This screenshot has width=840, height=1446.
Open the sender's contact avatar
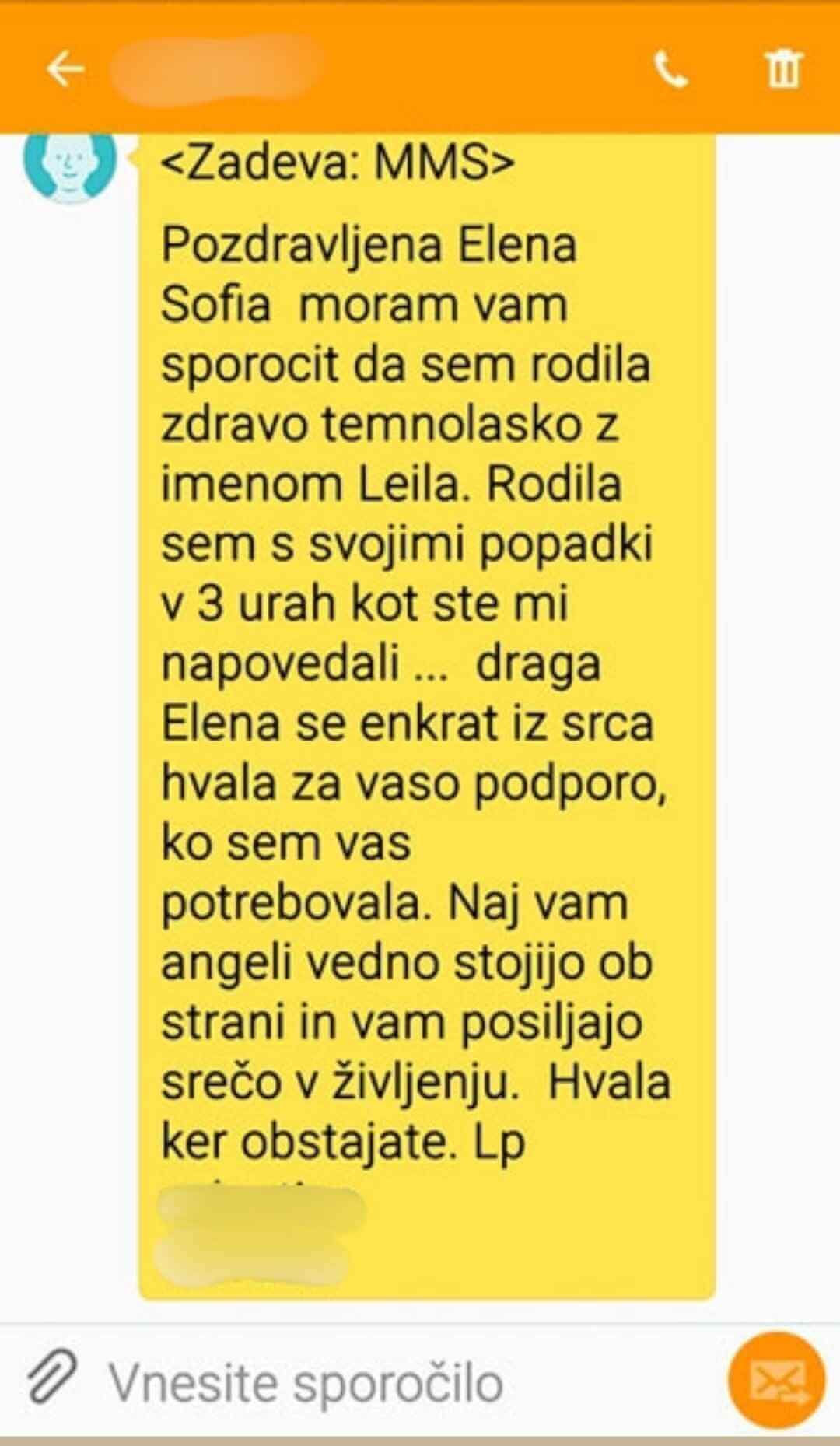[x=69, y=163]
